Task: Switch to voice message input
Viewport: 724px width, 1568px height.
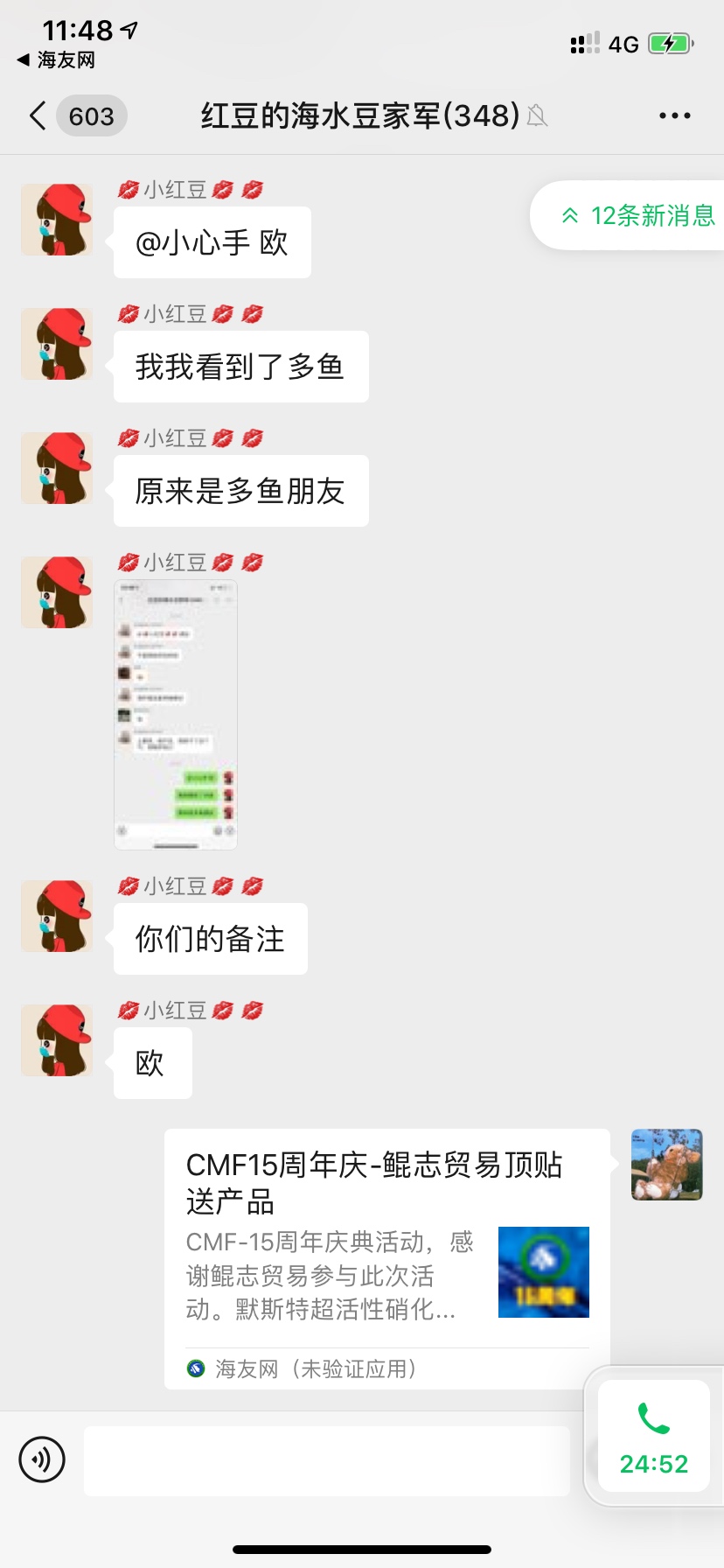Action: point(42,1459)
